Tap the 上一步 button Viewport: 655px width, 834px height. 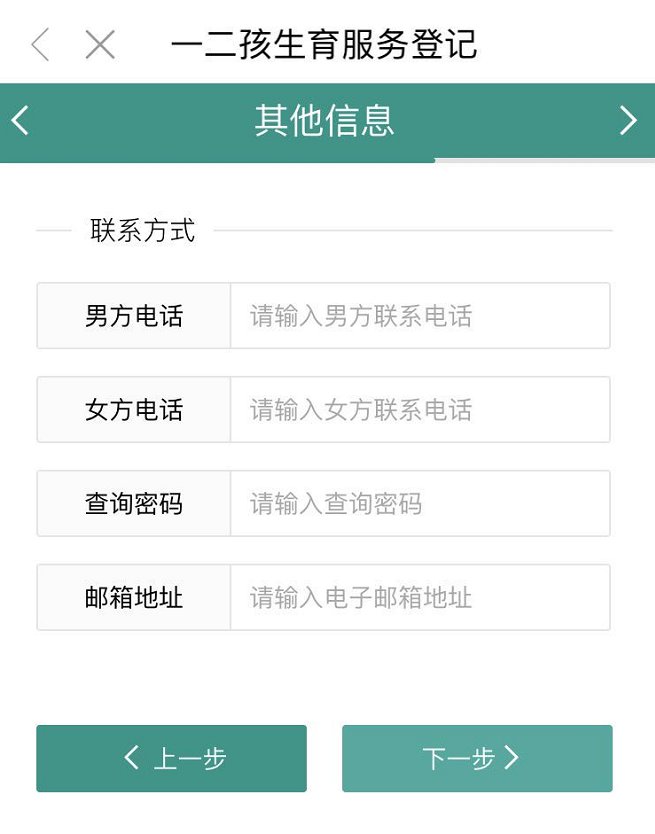pyautogui.click(x=172, y=758)
